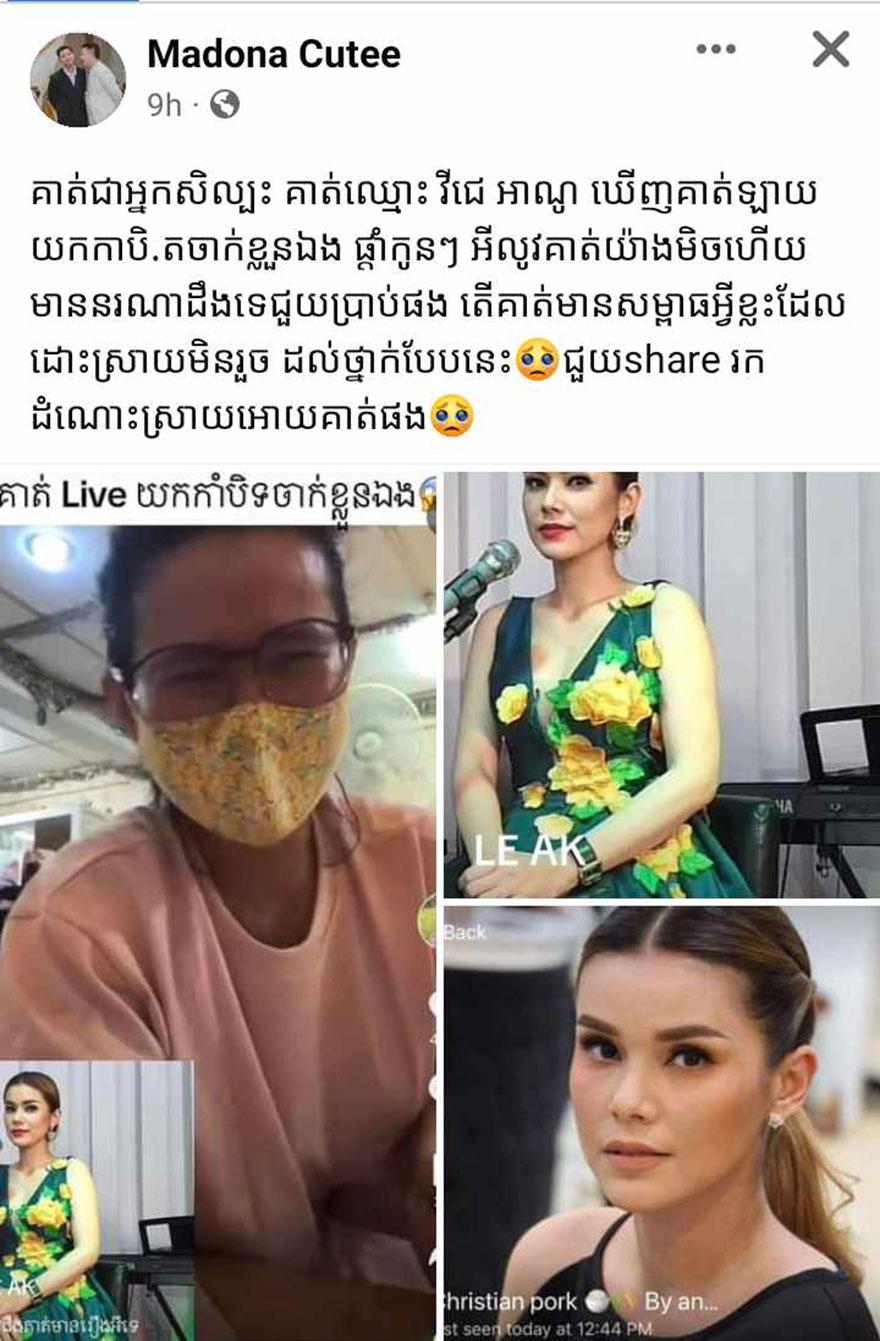
Task: Open the green floral dress photo
Action: (661, 685)
